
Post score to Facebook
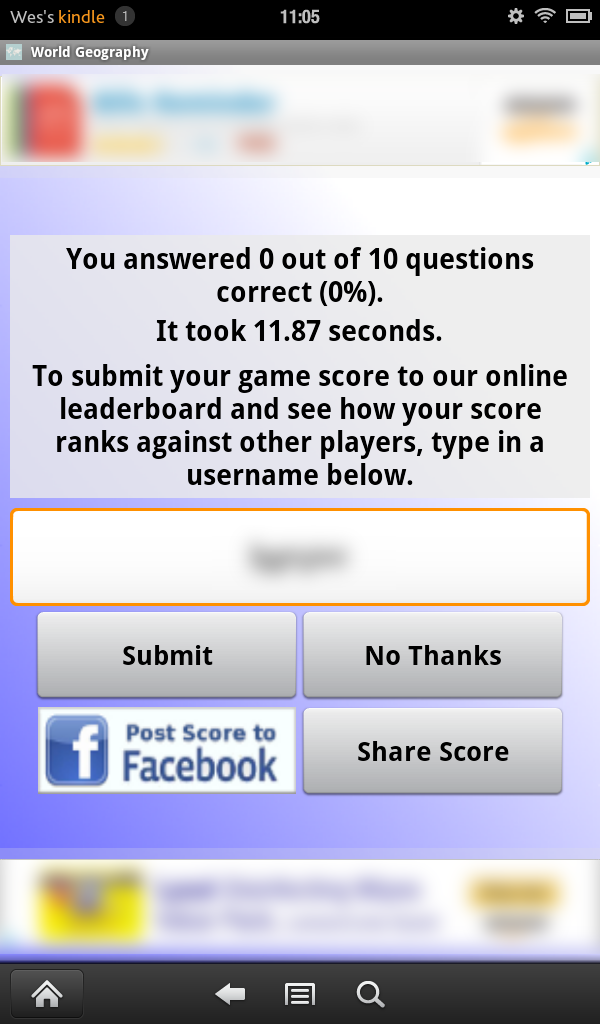coord(166,750)
